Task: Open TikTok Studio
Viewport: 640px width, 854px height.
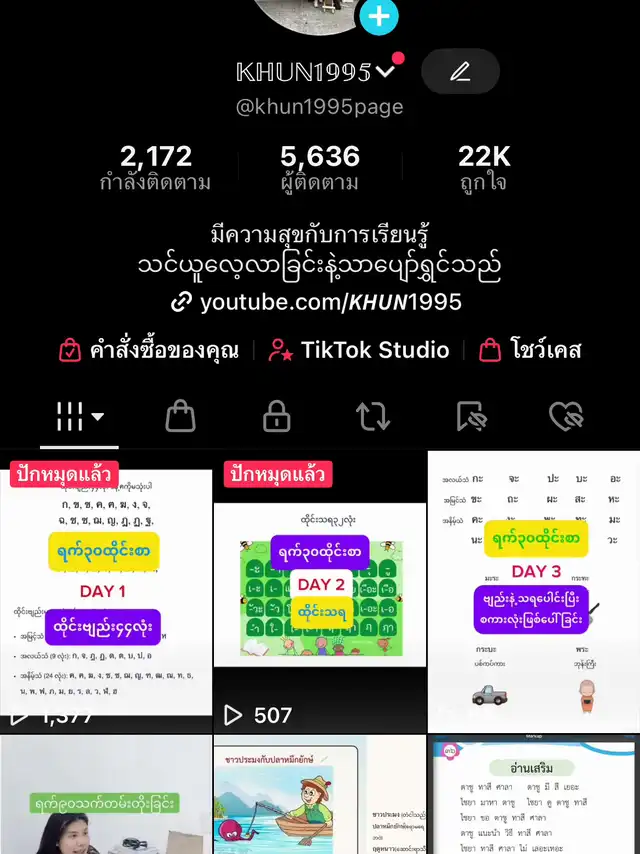Action: click(x=359, y=350)
